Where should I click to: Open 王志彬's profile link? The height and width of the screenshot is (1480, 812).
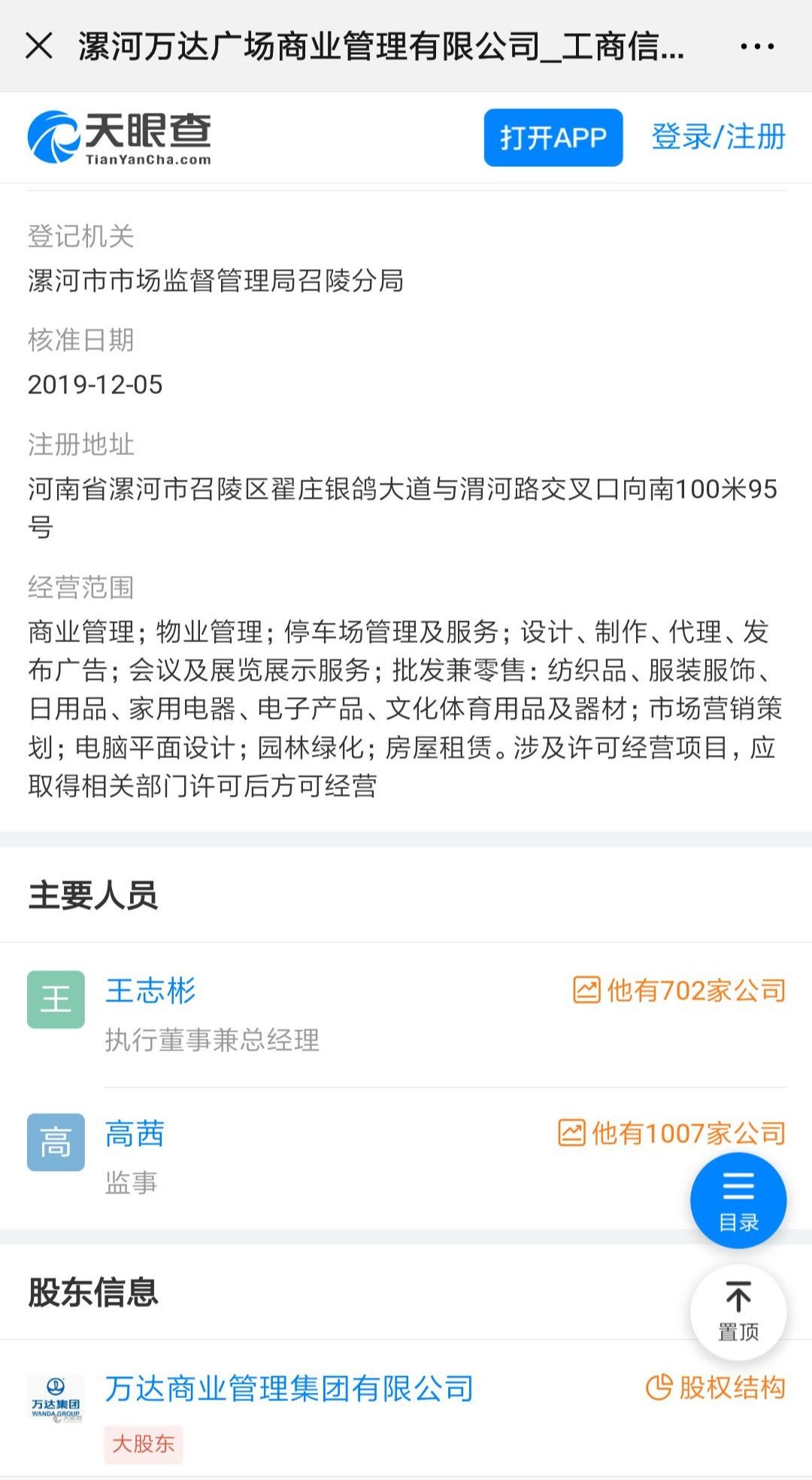[150, 990]
